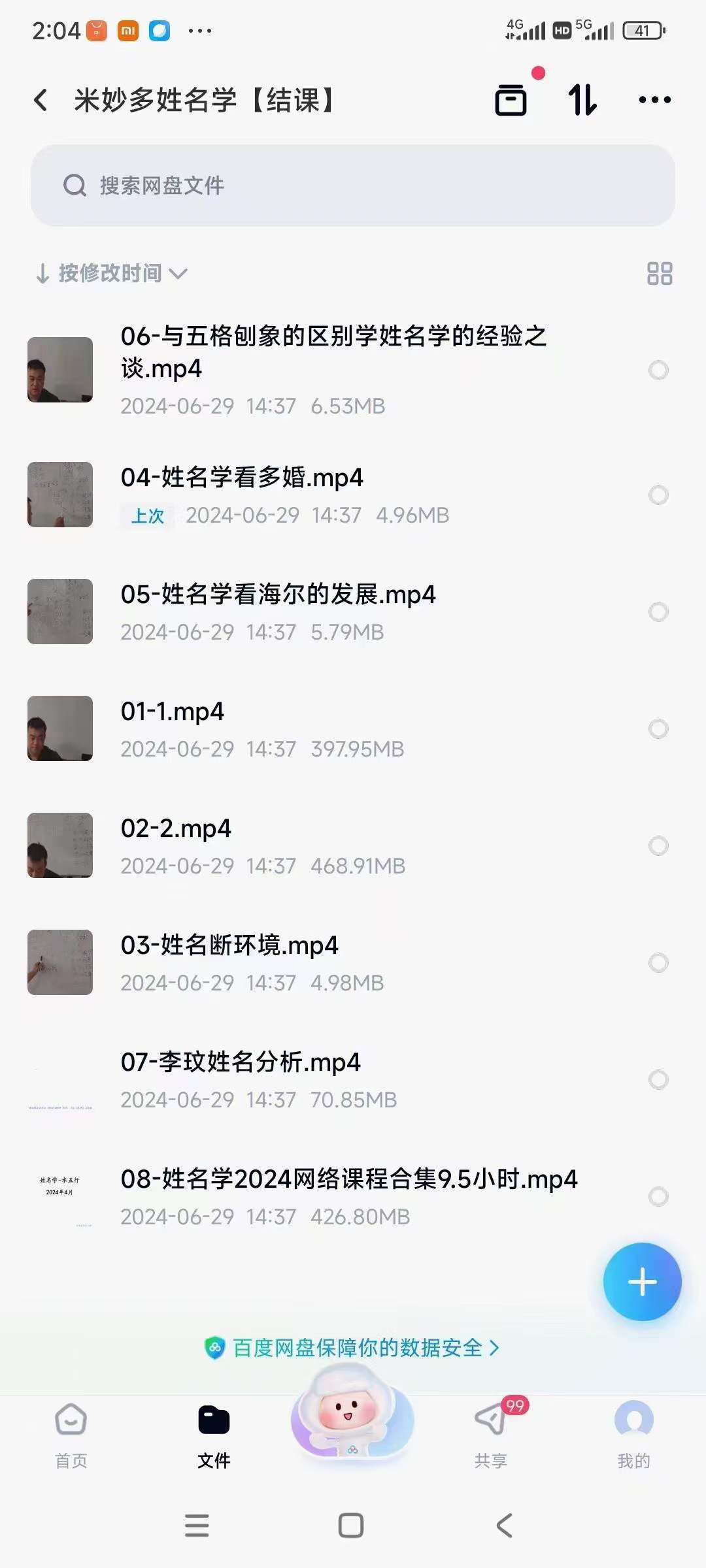Select the checkbox for 02-2.mp4
The image size is (706, 1568).
click(x=658, y=845)
